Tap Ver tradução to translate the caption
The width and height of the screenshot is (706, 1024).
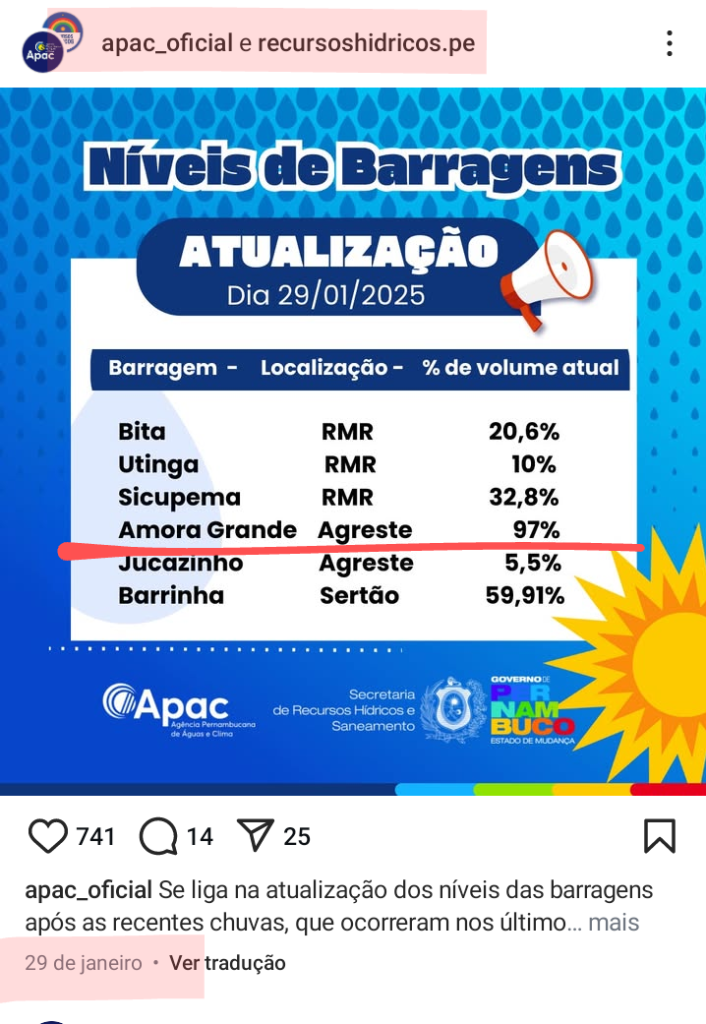pos(227,963)
